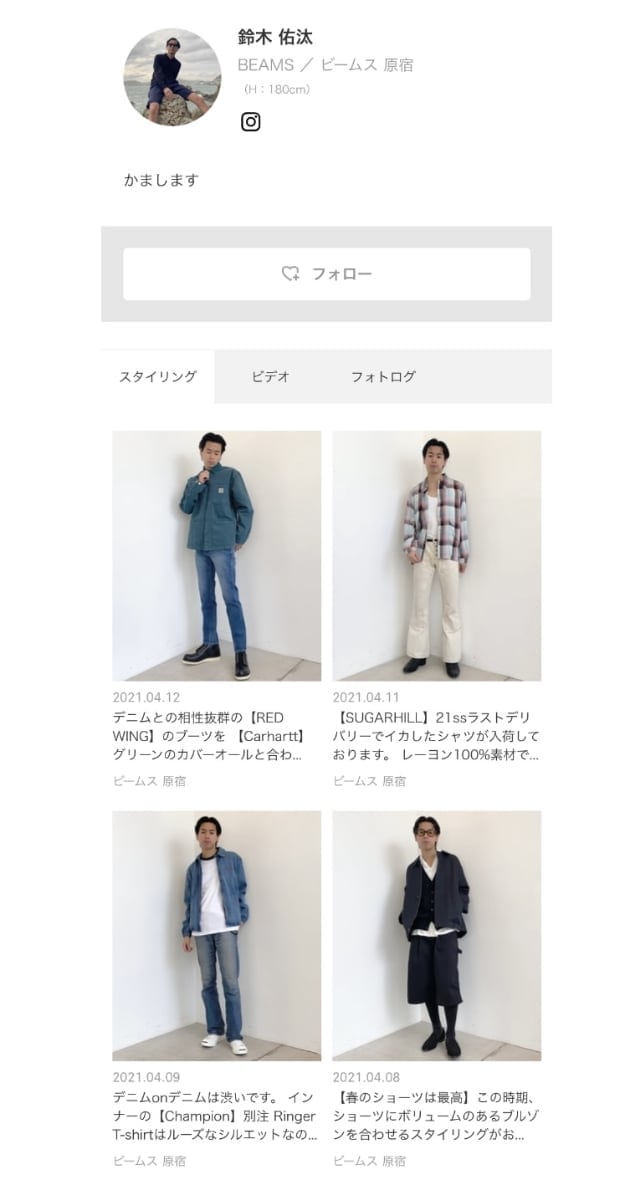The height and width of the screenshot is (1190, 630).
Task: Tap the フォロー follow button
Action: 326,274
